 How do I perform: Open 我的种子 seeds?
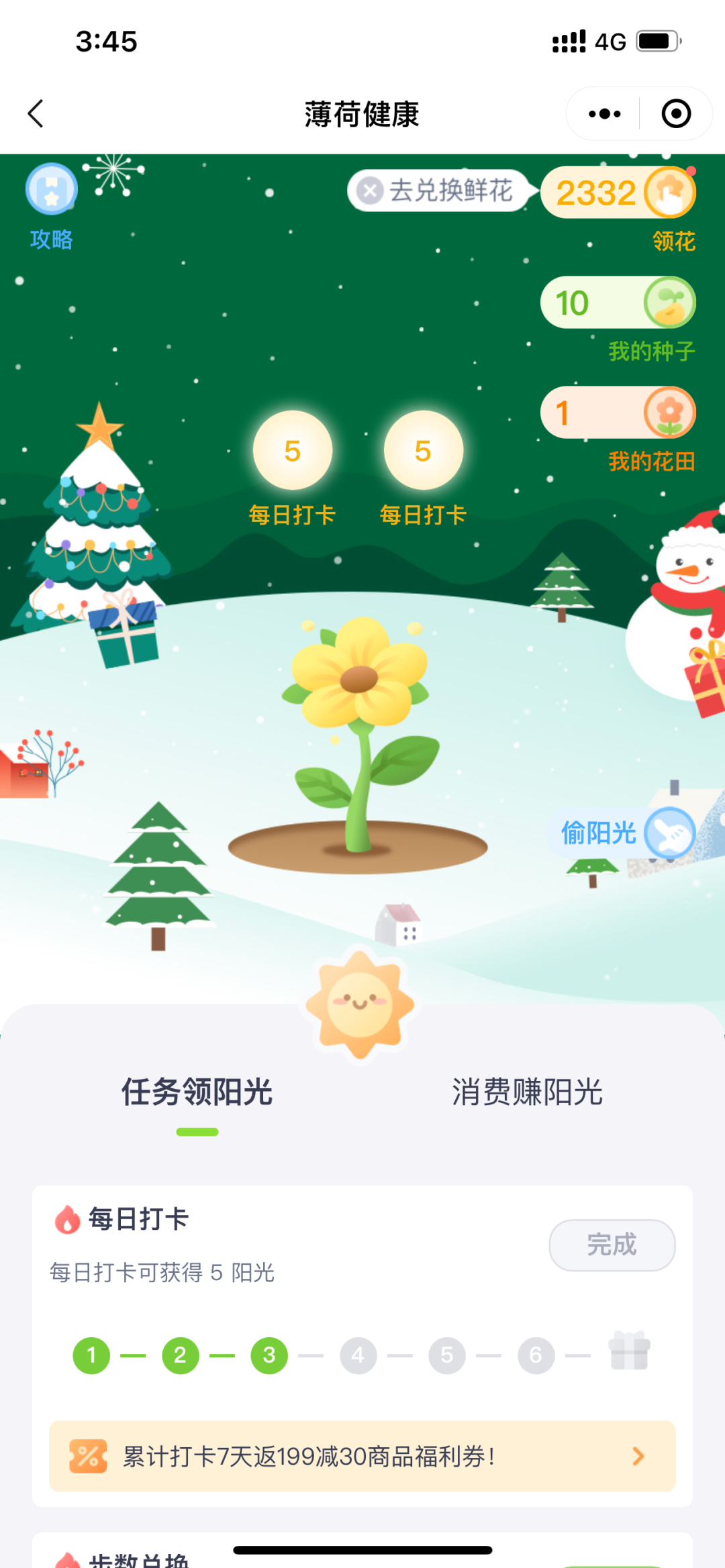click(x=618, y=303)
